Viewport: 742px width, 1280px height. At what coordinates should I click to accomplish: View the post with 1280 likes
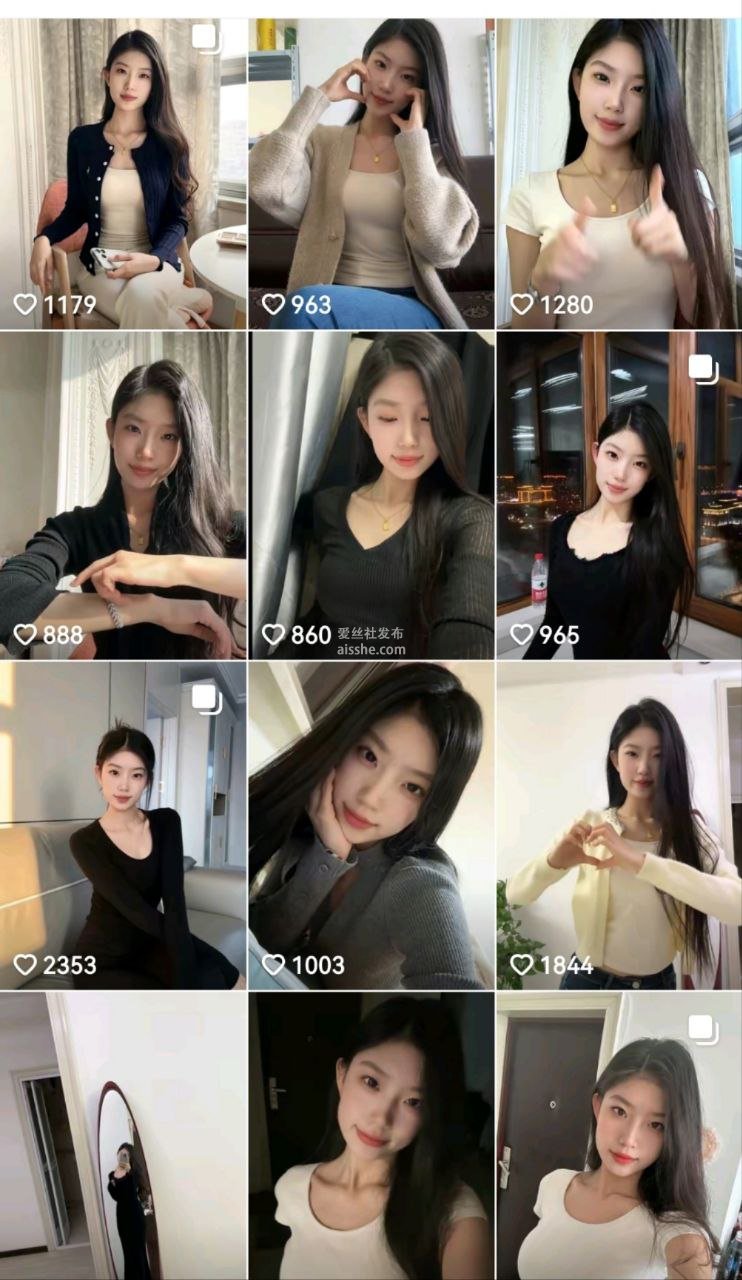point(619,173)
